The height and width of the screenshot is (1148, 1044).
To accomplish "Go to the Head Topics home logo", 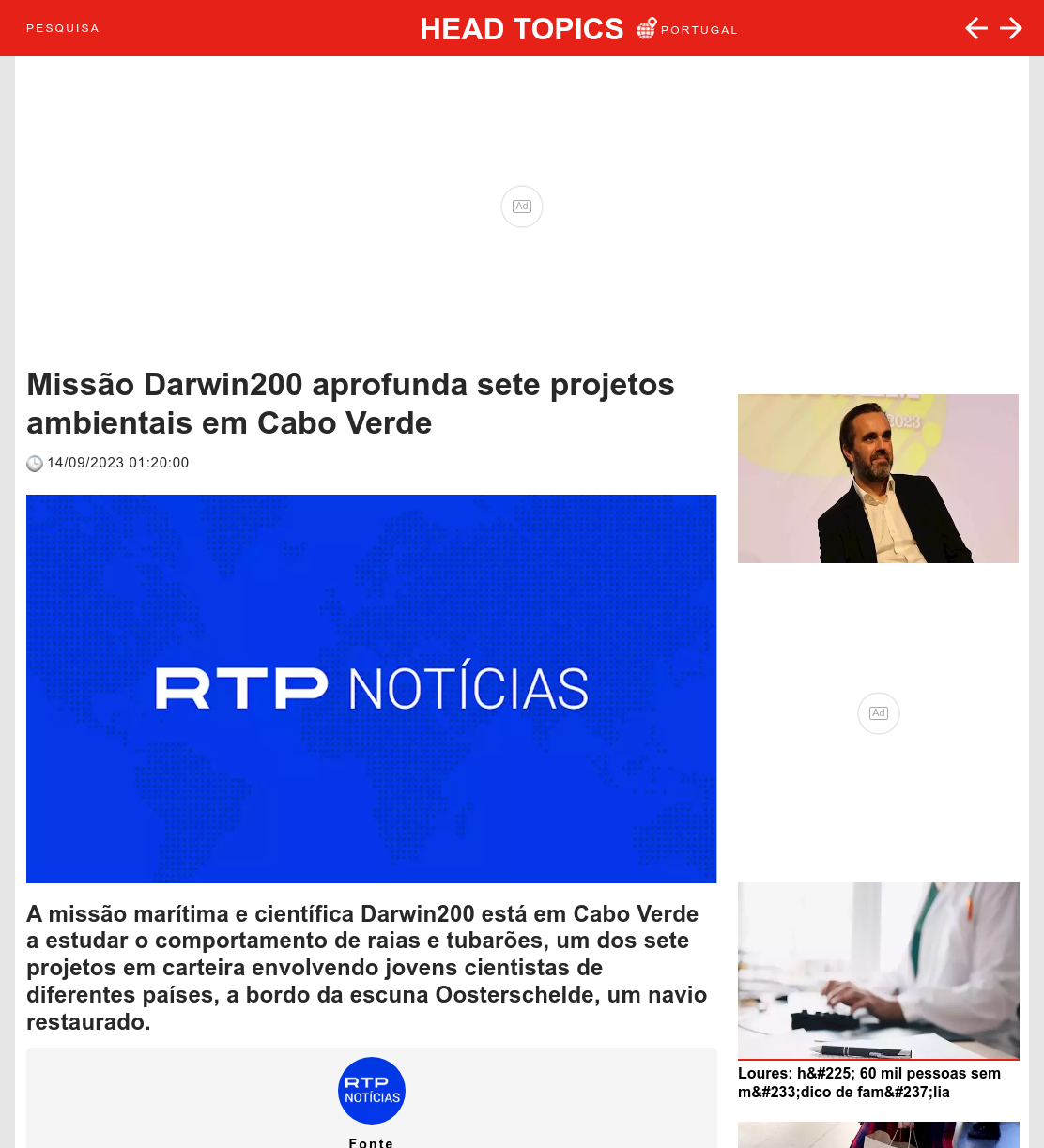I will coord(521,29).
